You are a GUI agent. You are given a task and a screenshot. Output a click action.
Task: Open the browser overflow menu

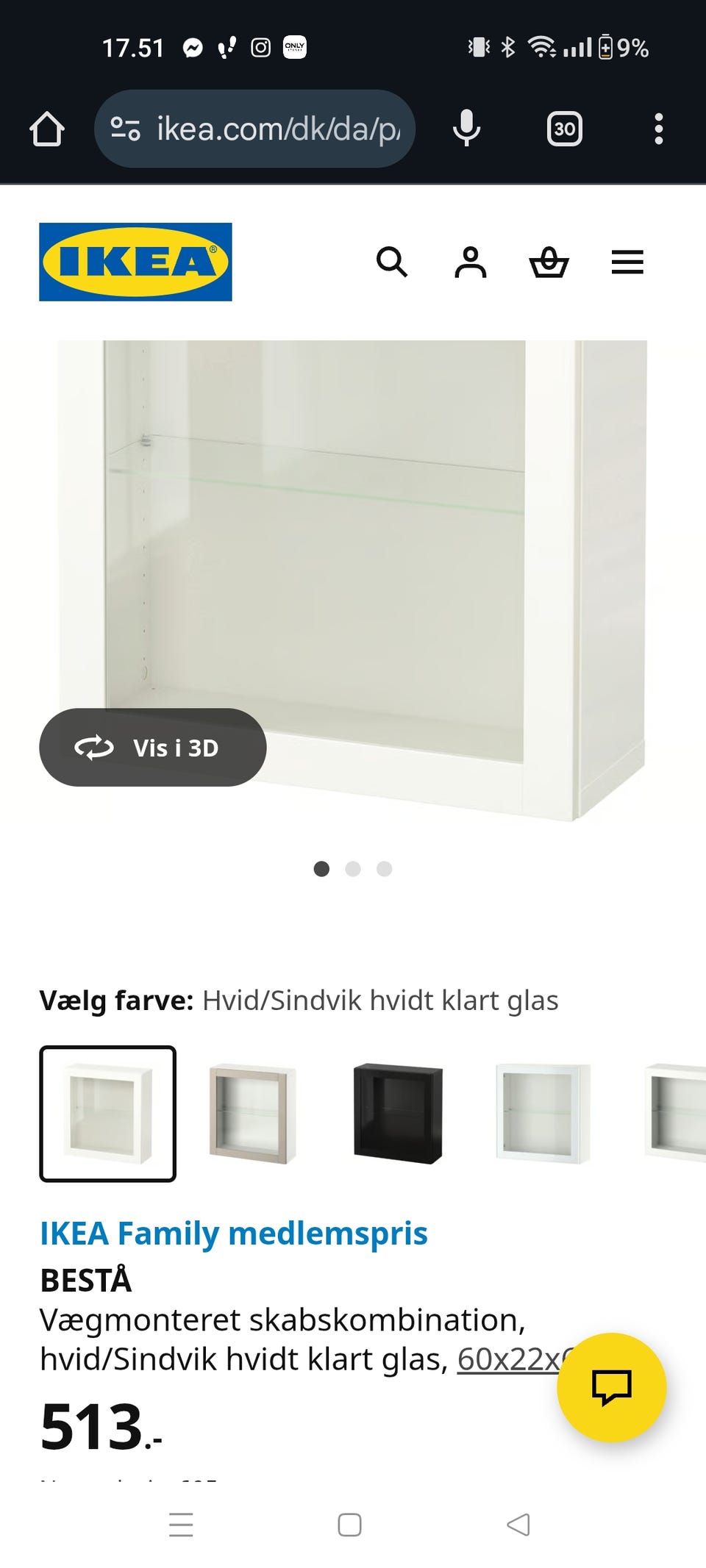[658, 127]
